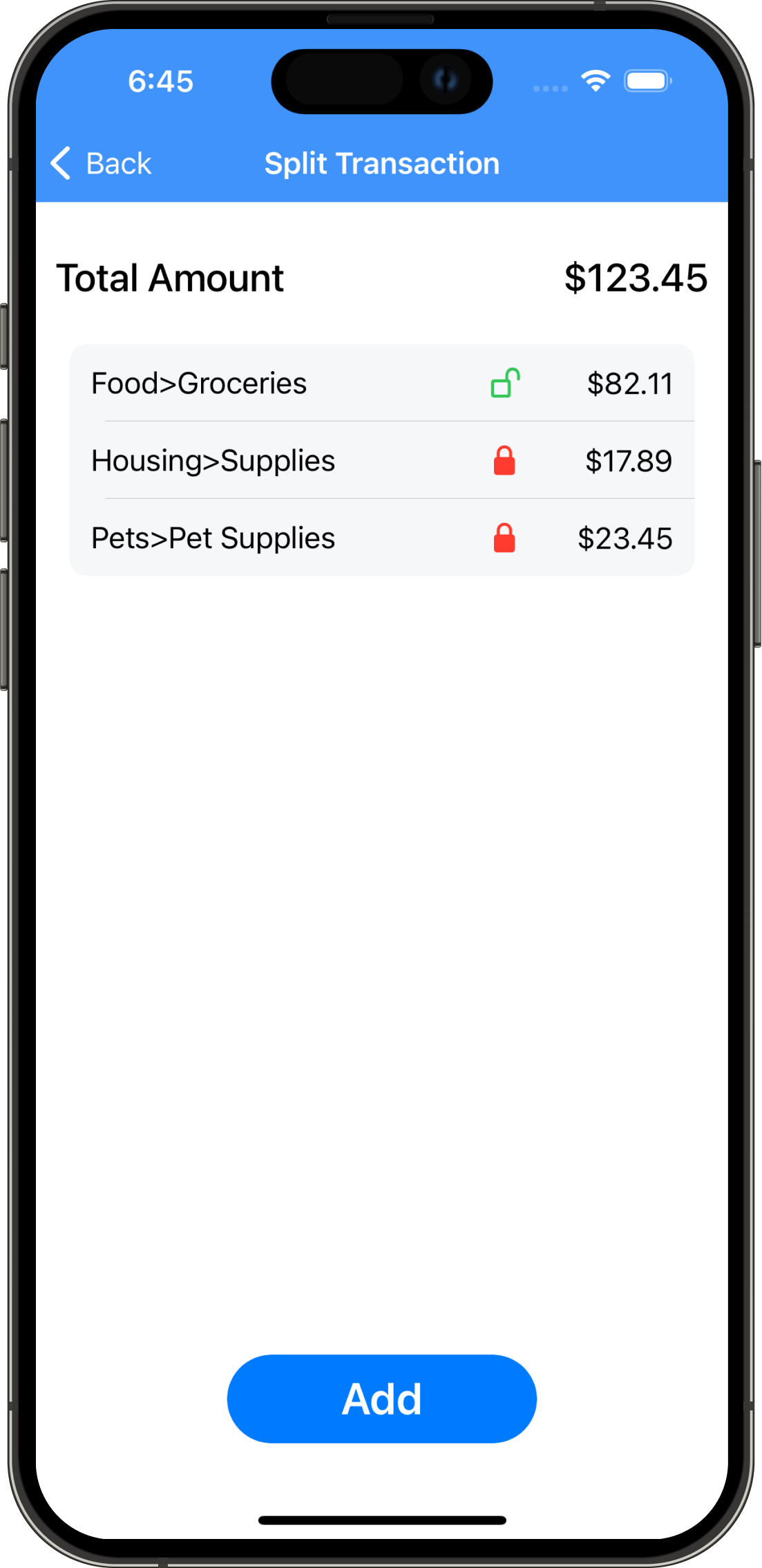This screenshot has height=1568, width=762.
Task: Lock the Food>Groceries amount
Action: click(x=505, y=384)
